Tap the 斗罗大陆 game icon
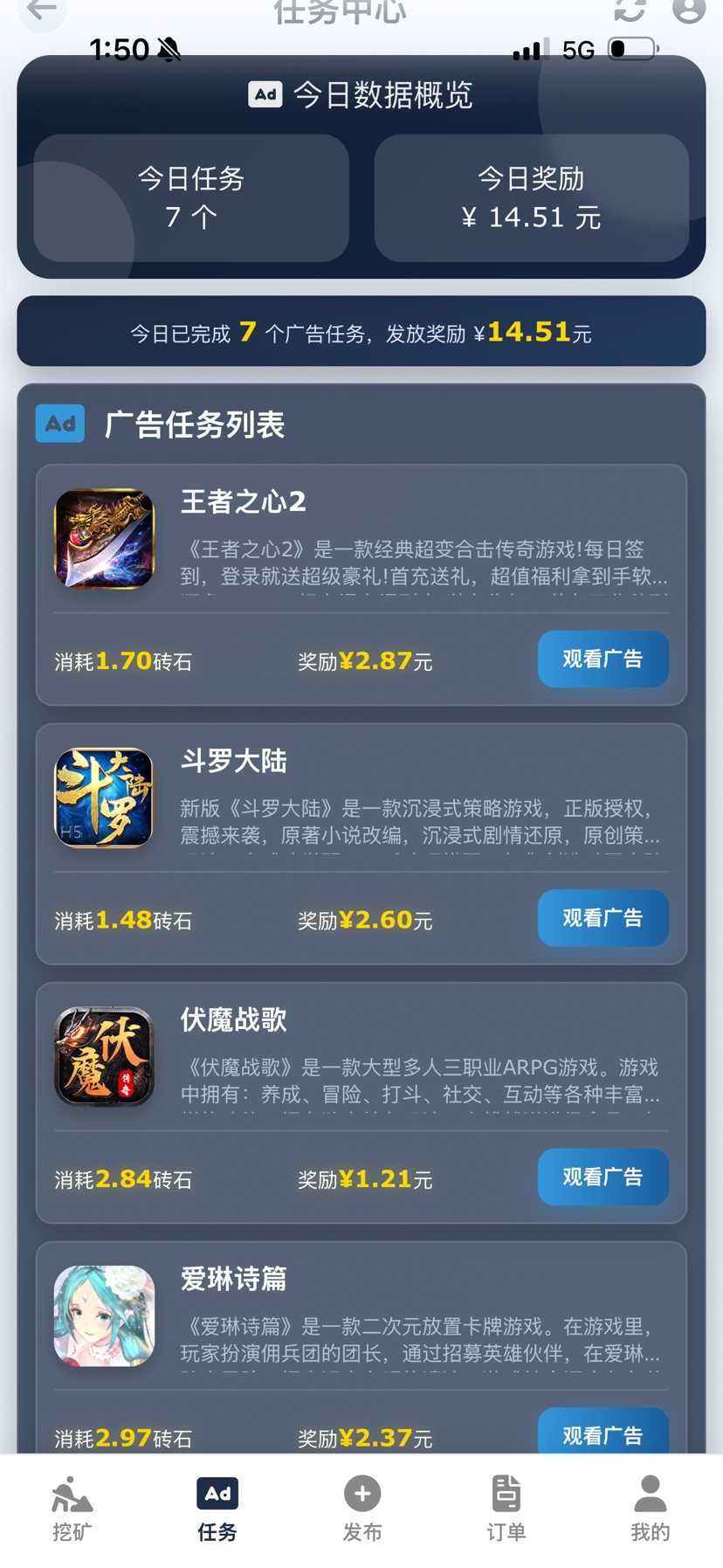This screenshot has width=723, height=1568. pos(103,797)
